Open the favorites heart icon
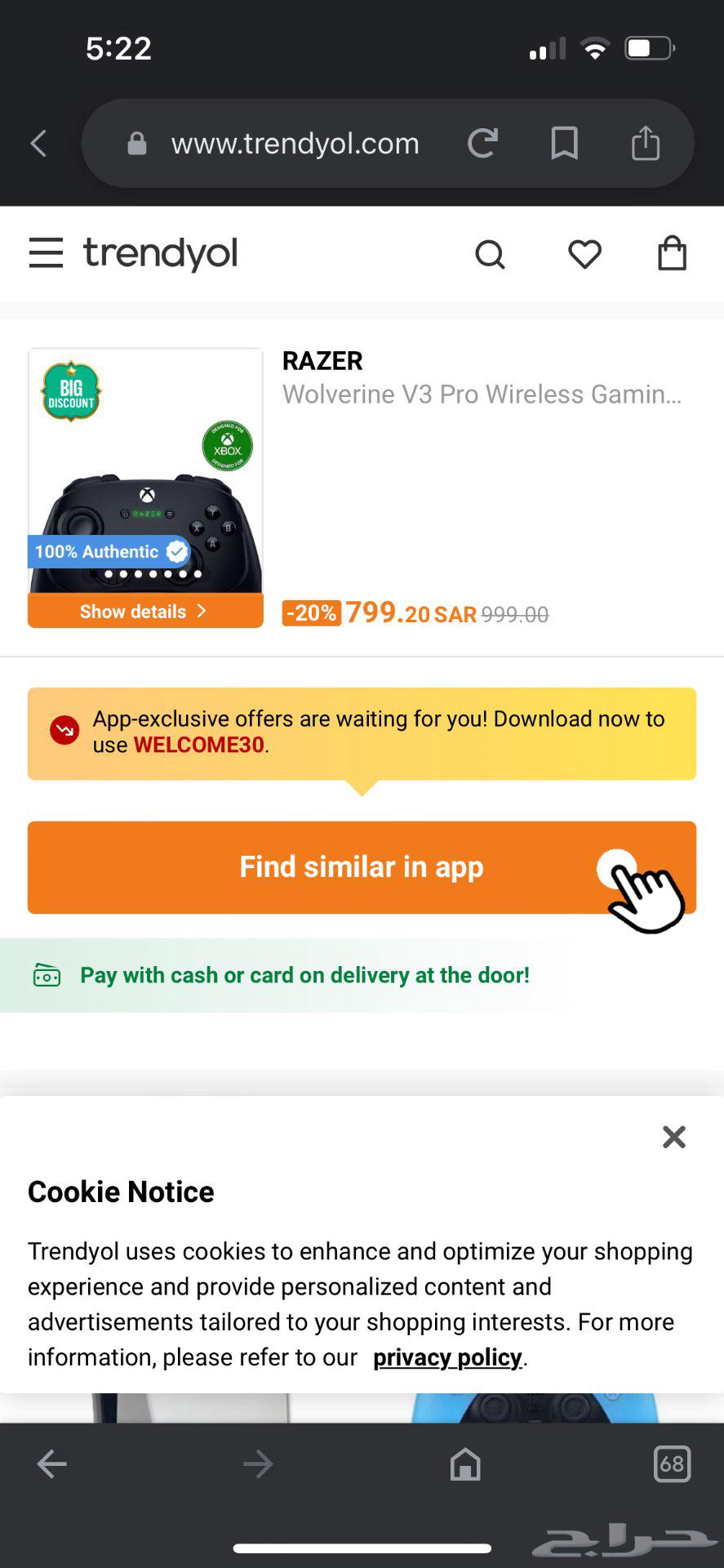Image resolution: width=724 pixels, height=1568 pixels. pos(584,255)
